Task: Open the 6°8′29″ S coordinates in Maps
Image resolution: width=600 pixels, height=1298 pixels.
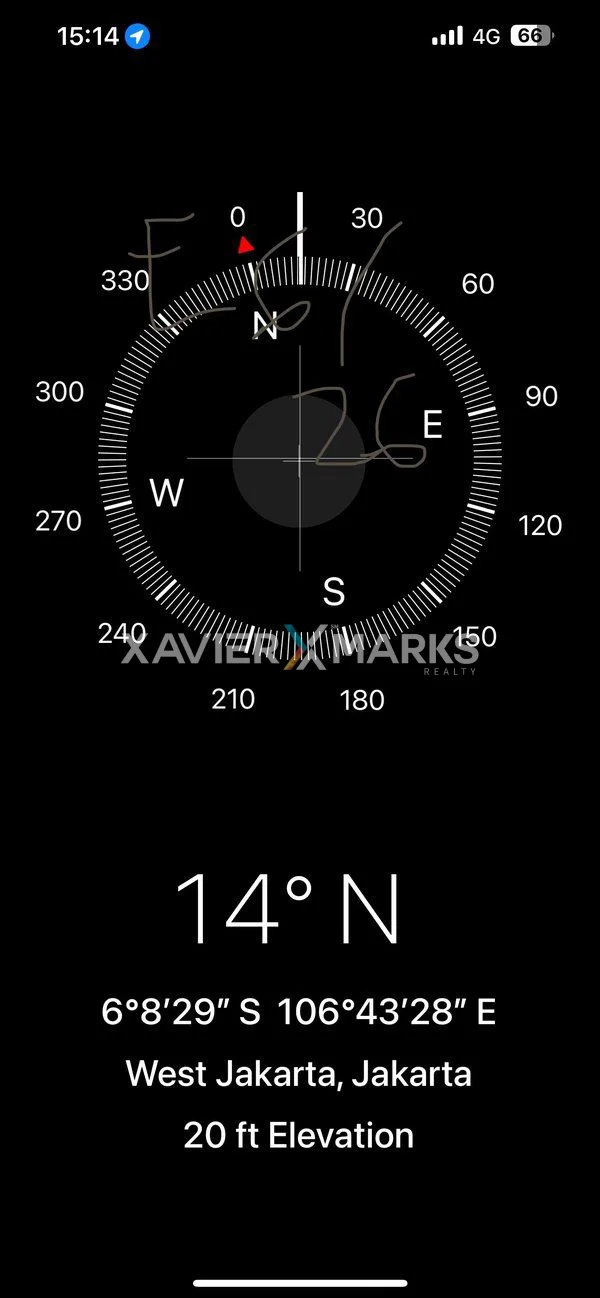Action: point(299,1012)
